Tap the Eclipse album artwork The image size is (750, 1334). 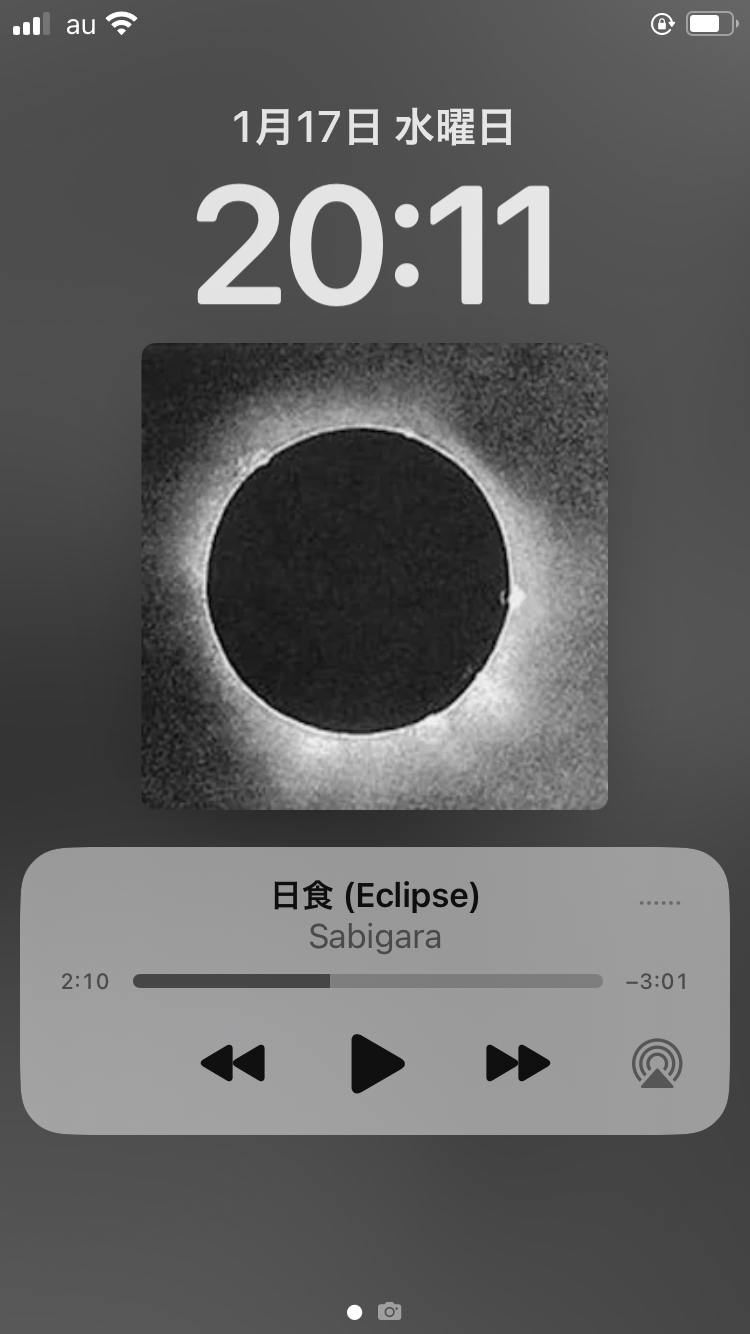[374, 576]
